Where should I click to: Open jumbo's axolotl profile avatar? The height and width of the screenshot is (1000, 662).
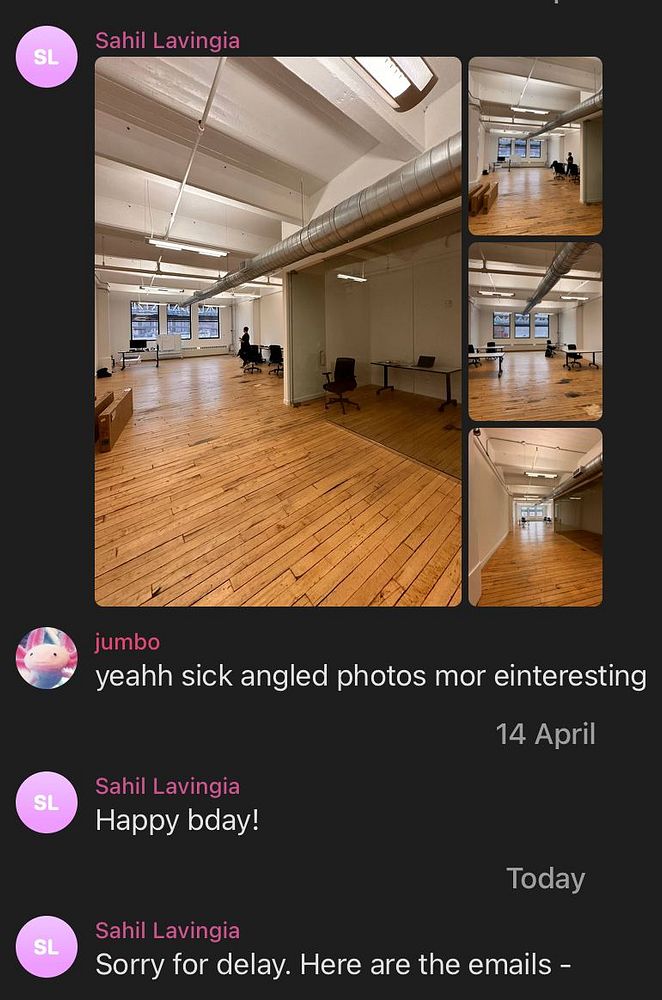(x=47, y=658)
